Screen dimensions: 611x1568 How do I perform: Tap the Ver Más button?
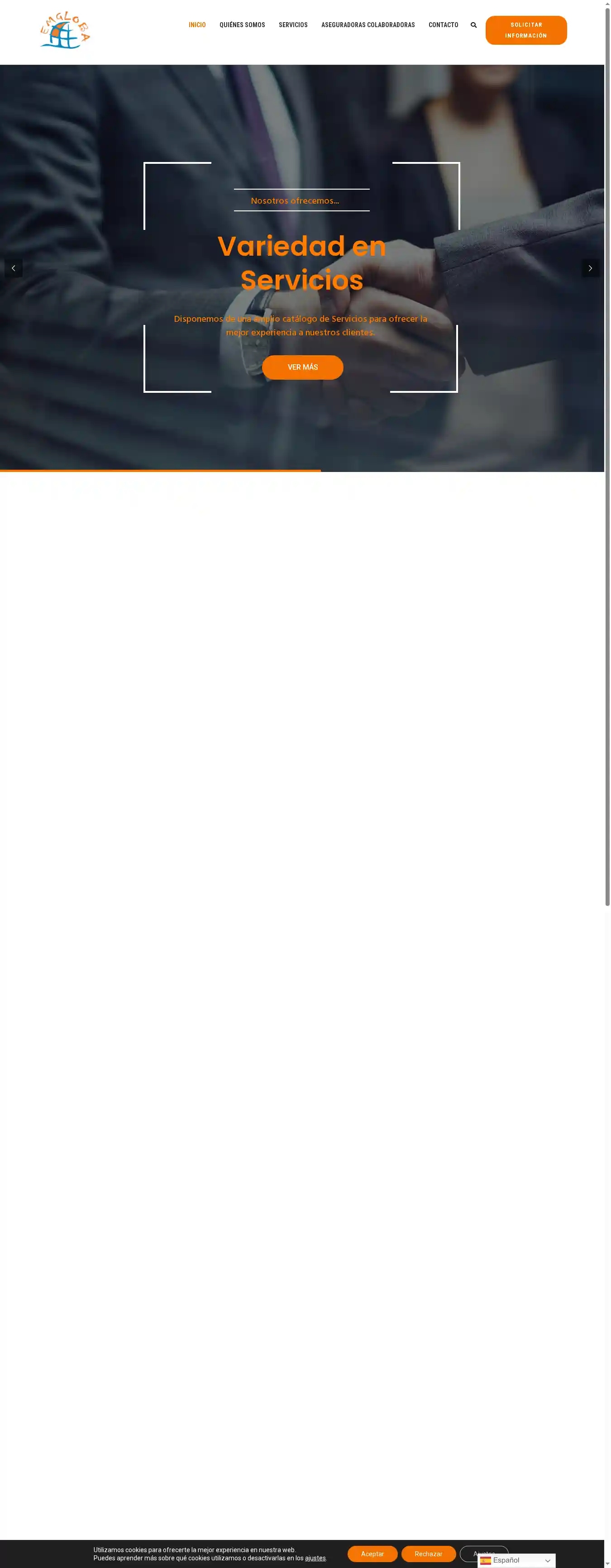[302, 367]
